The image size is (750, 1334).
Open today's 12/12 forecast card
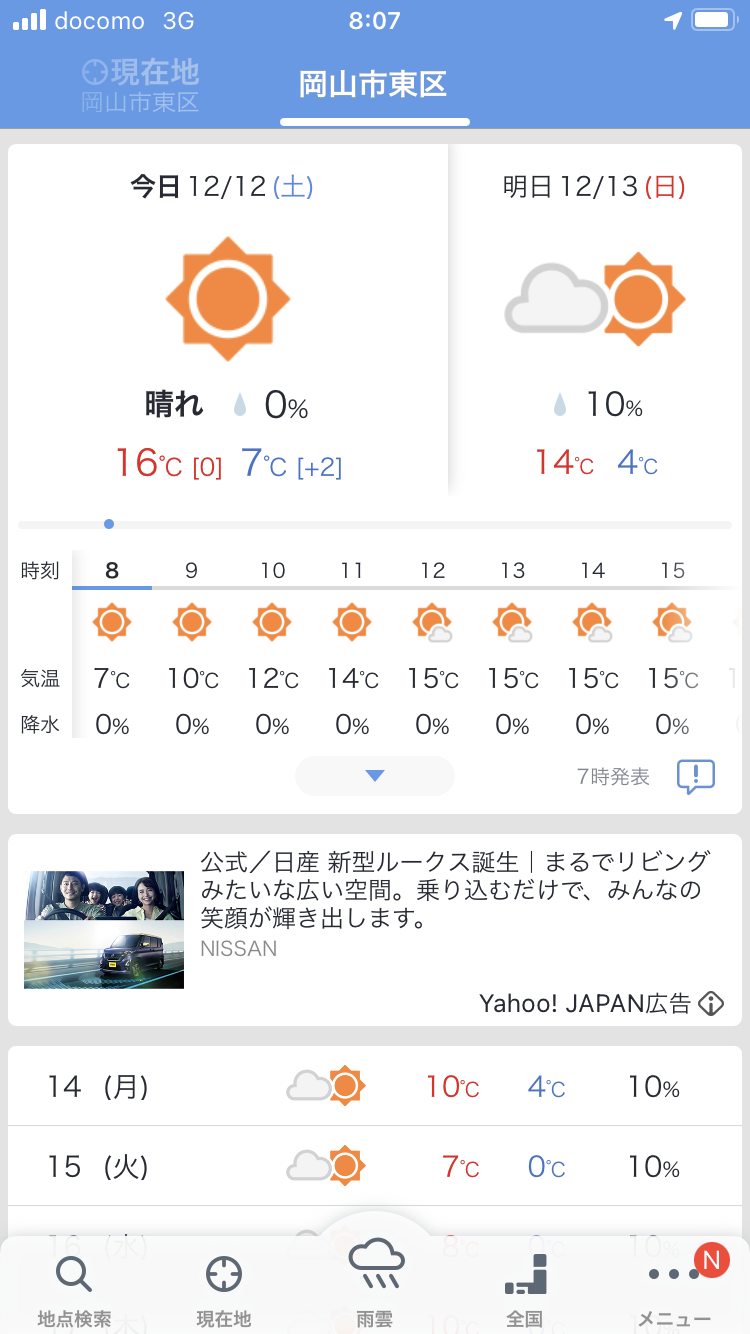(x=228, y=320)
